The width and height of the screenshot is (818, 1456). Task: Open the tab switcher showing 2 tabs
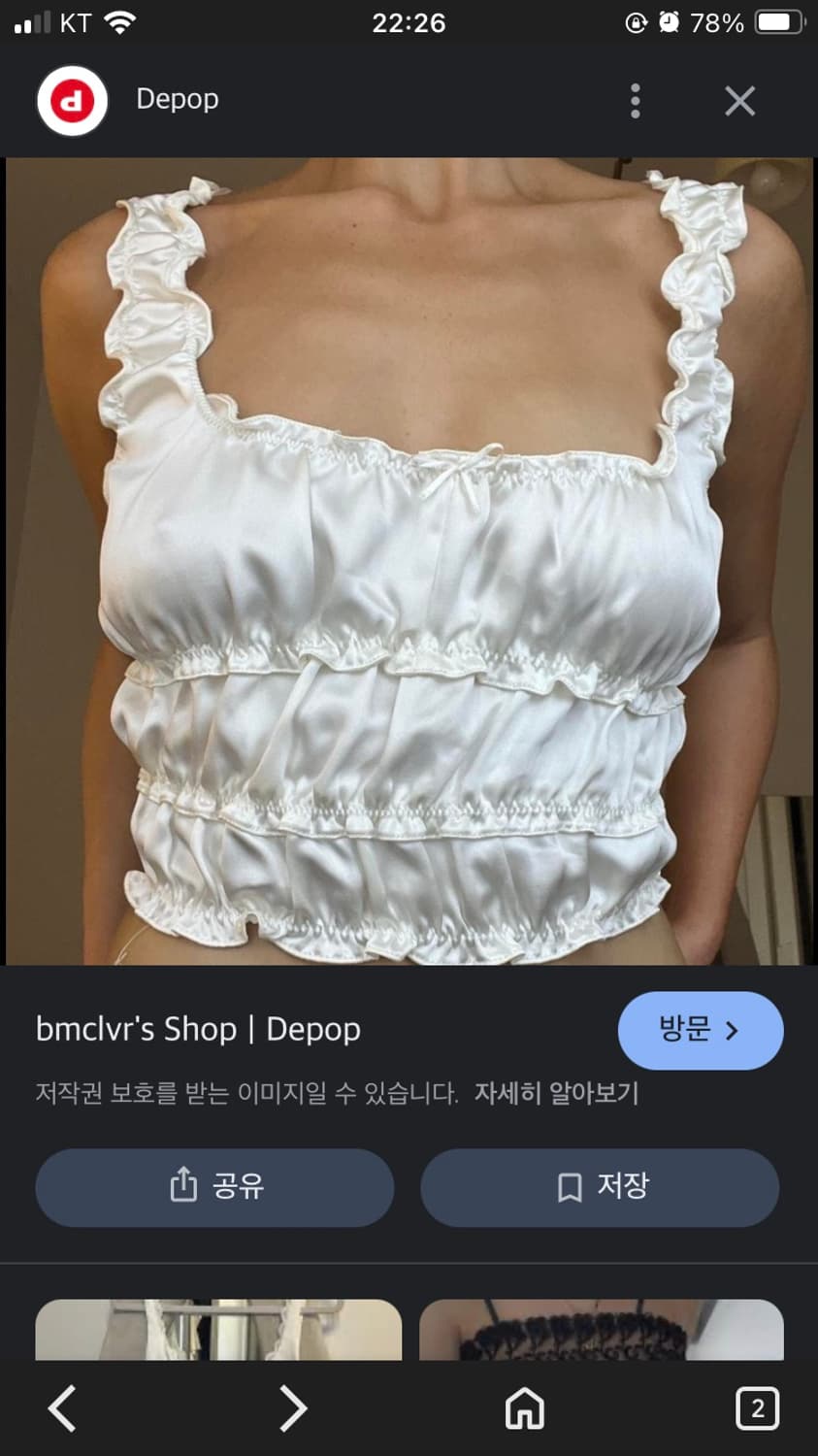756,1408
